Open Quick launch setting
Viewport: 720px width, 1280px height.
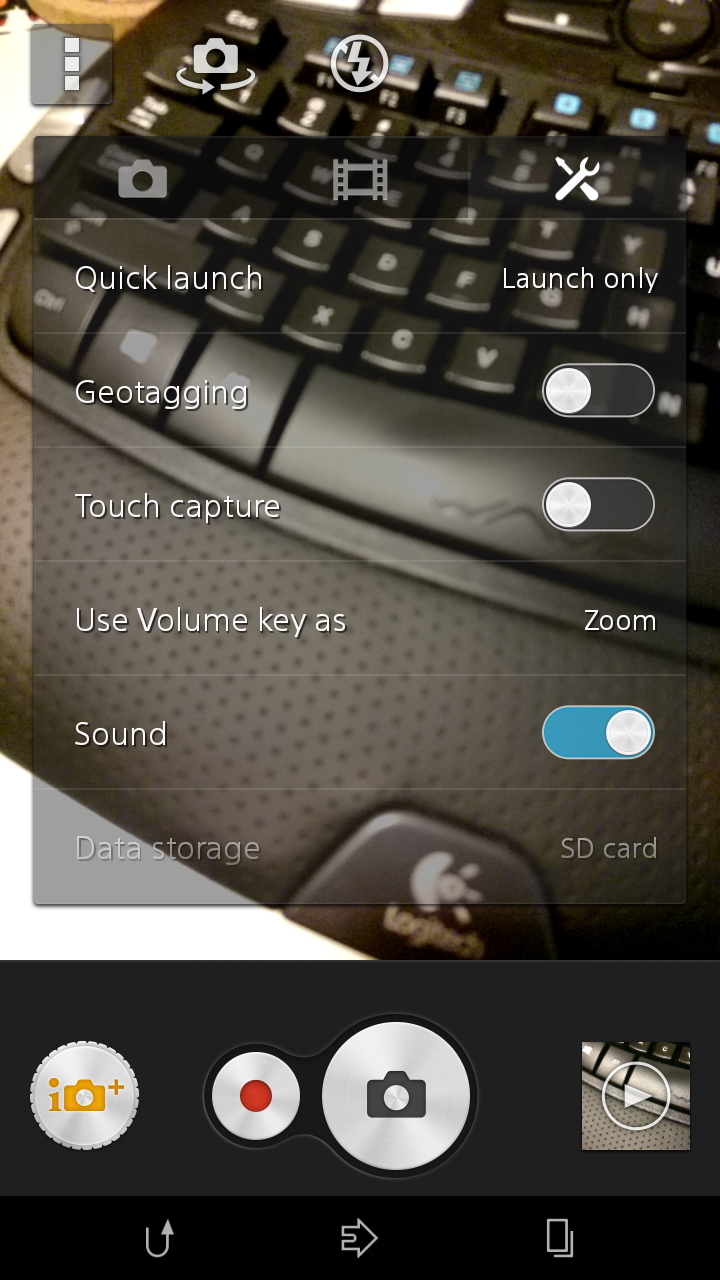360,278
